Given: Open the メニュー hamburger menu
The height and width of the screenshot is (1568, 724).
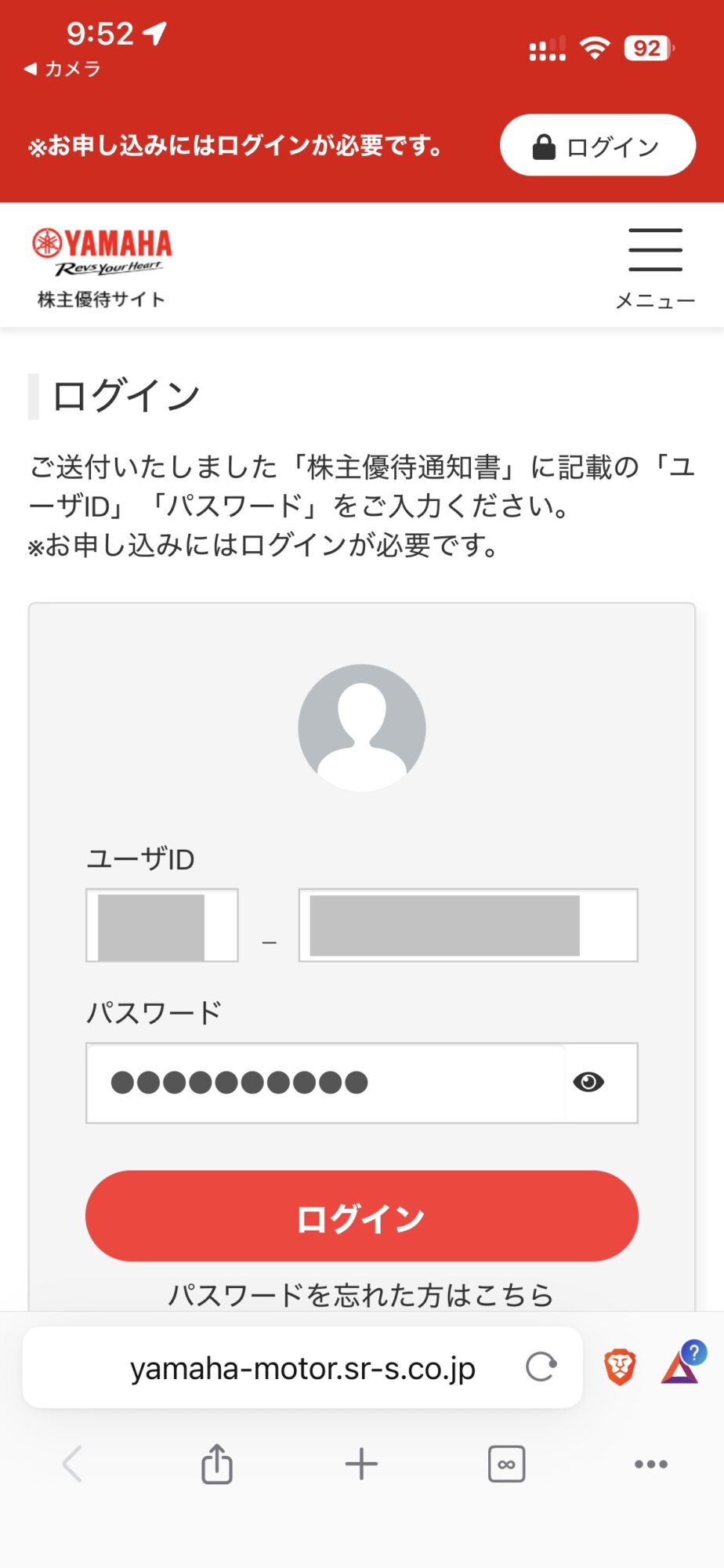Looking at the screenshot, I should [655, 267].
